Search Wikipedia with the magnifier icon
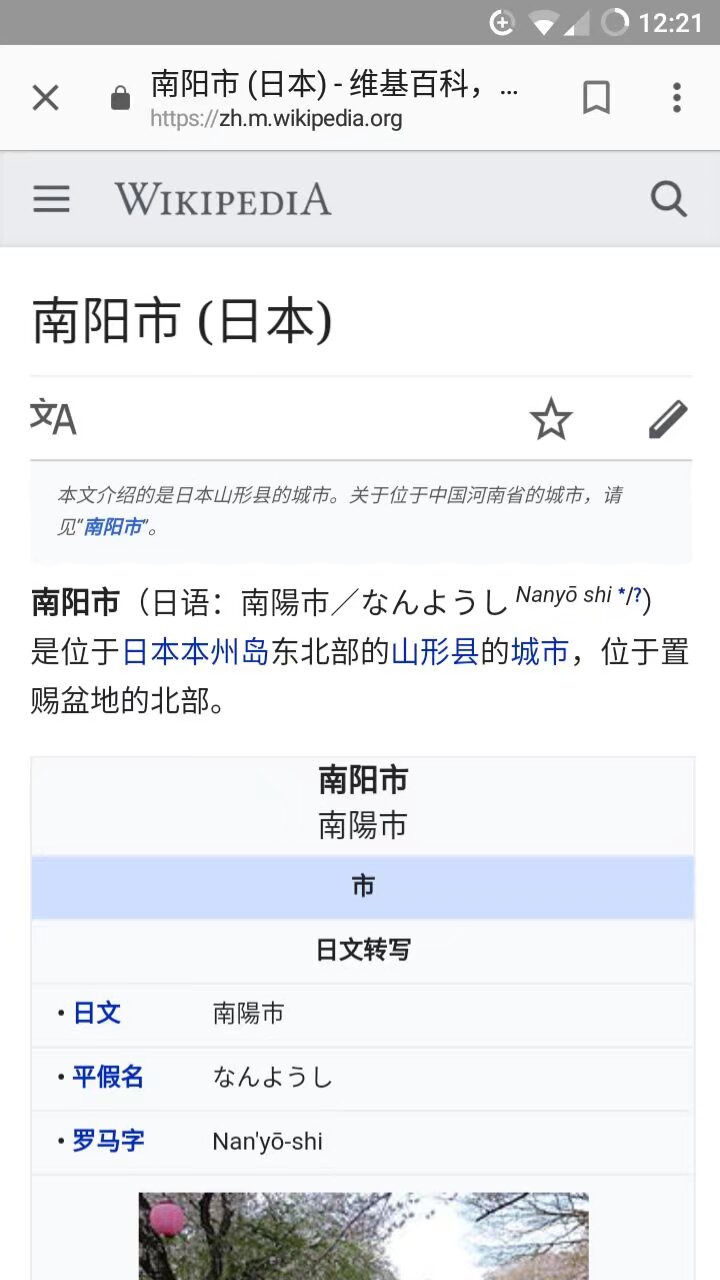This screenshot has height=1280, width=720. pyautogui.click(x=668, y=199)
